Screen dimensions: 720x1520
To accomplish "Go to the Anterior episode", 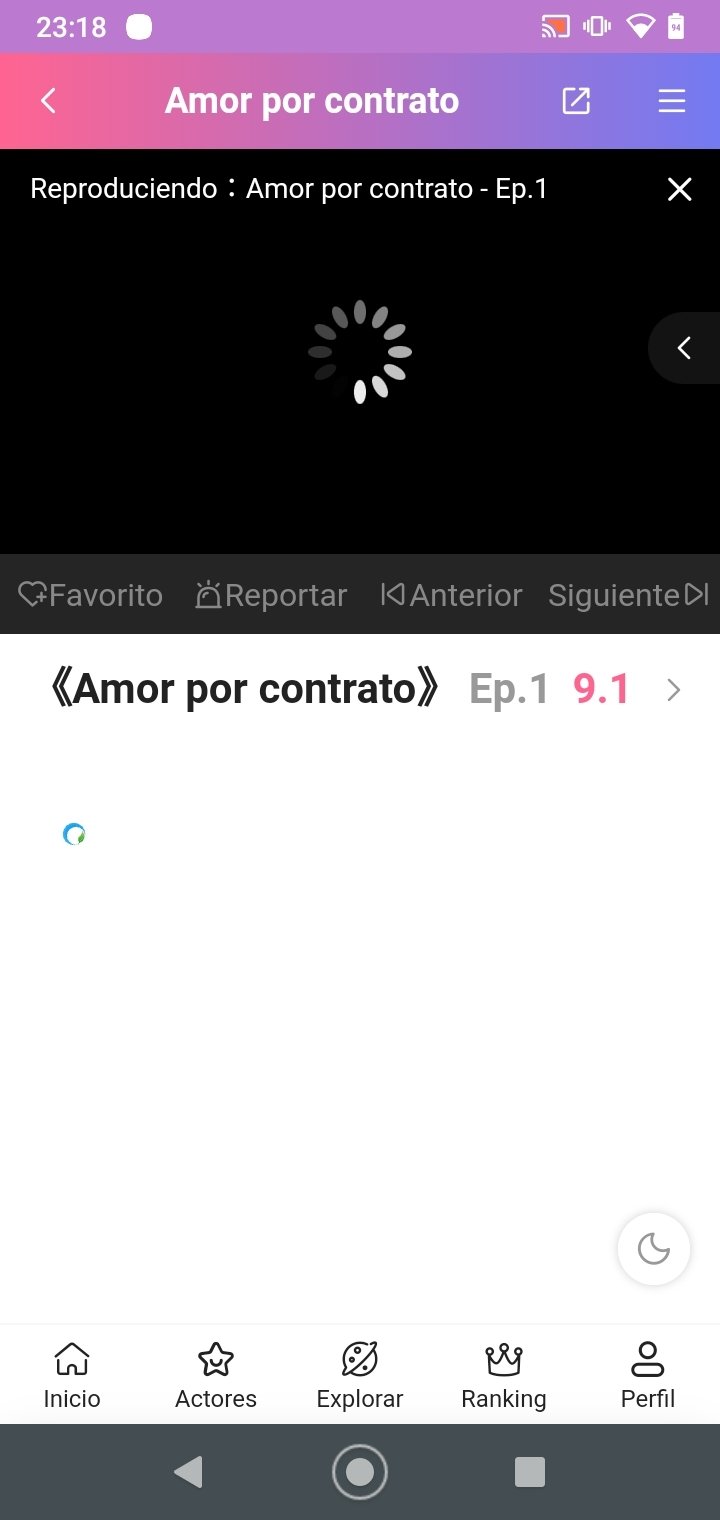I will coord(451,595).
